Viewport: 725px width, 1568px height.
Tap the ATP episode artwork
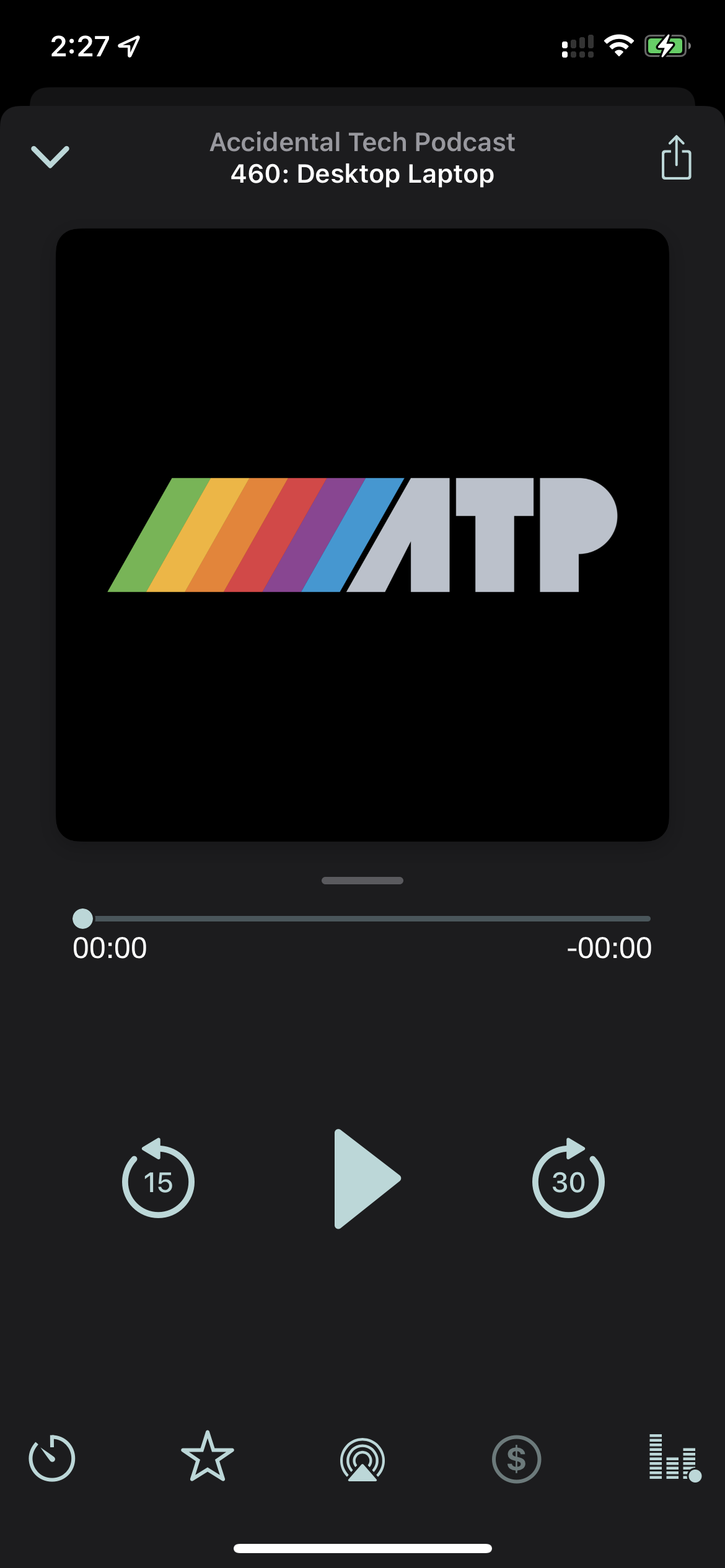click(362, 535)
